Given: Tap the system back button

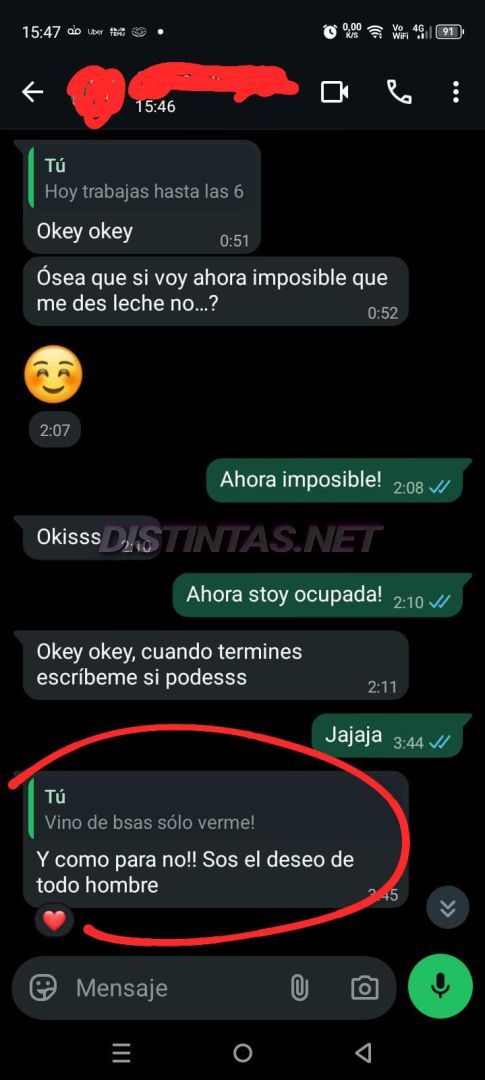Looking at the screenshot, I should click(x=364, y=1052).
